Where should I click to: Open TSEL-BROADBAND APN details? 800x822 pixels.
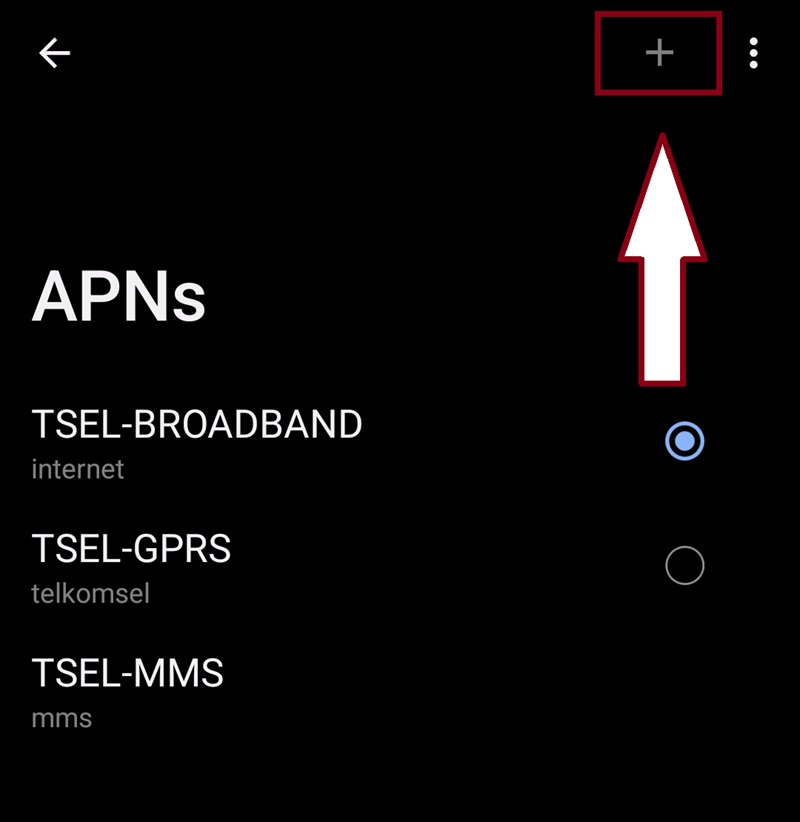coord(197,442)
